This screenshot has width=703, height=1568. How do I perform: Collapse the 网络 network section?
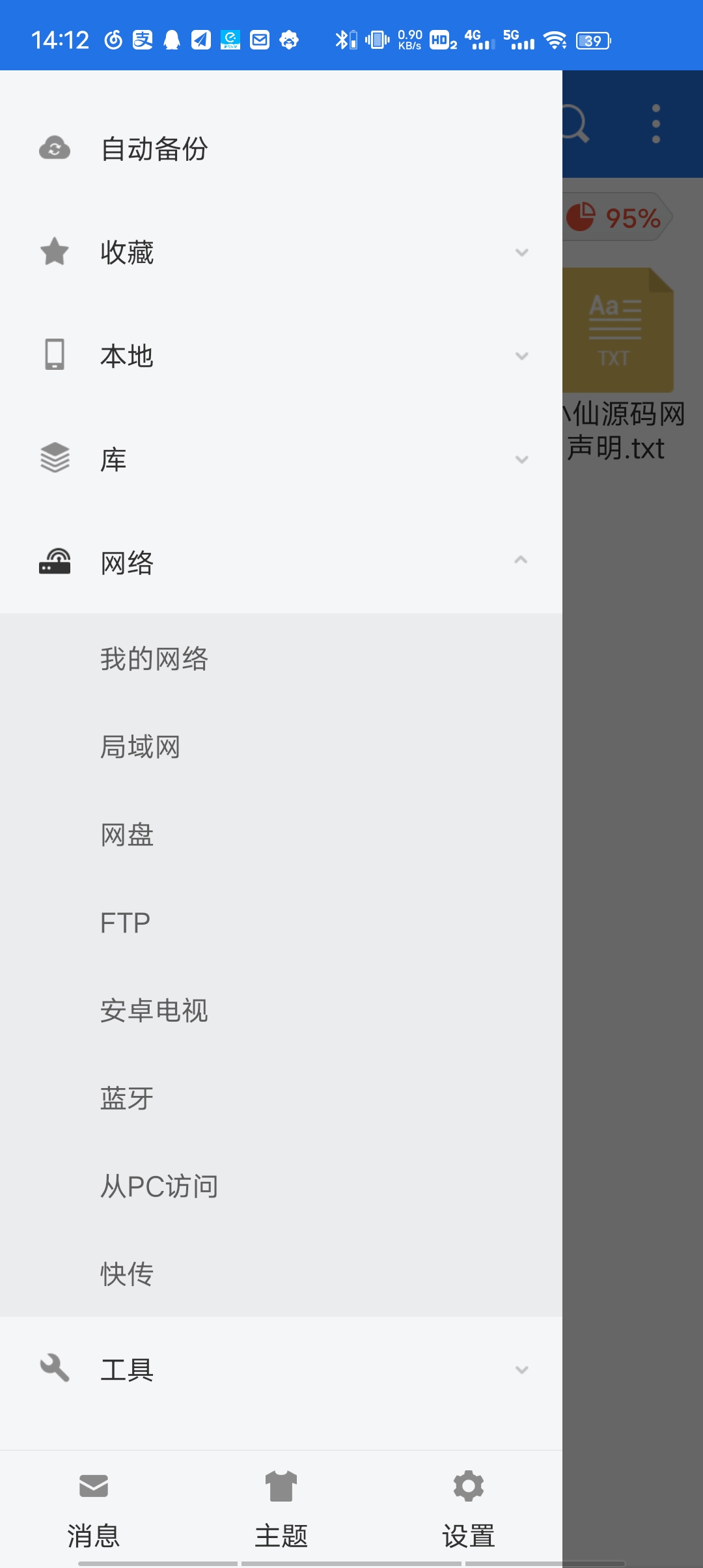click(281, 562)
